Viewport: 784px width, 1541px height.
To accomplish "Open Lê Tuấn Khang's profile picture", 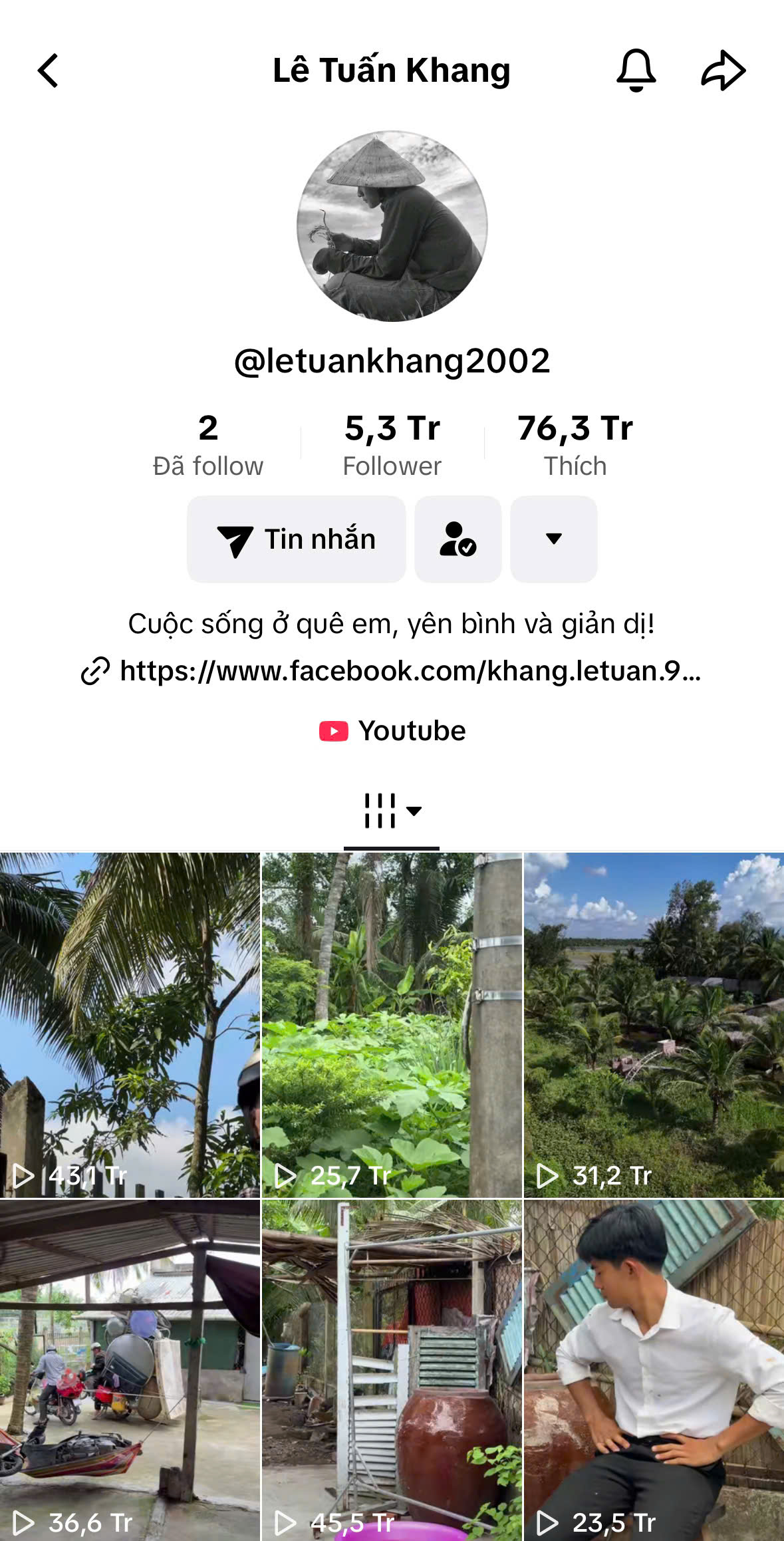I will pyautogui.click(x=392, y=226).
